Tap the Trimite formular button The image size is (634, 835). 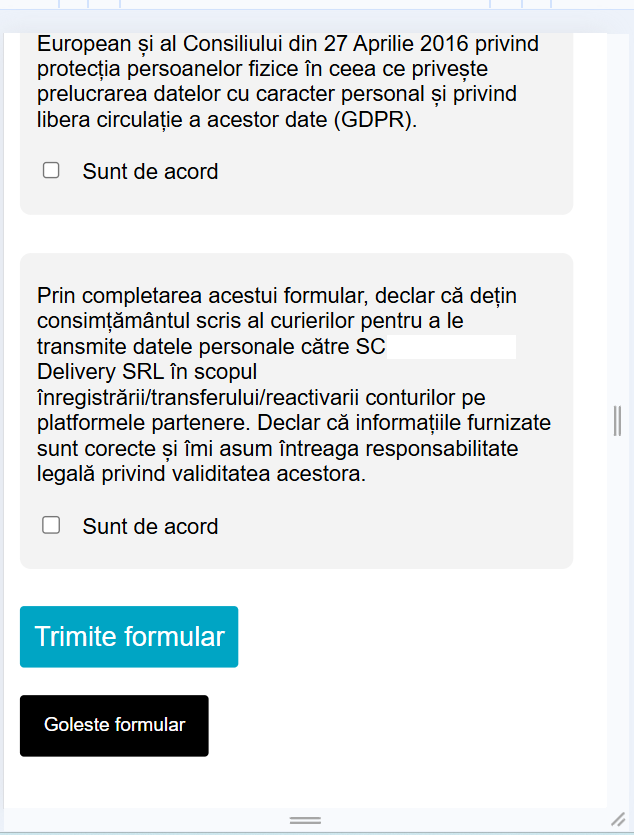129,636
